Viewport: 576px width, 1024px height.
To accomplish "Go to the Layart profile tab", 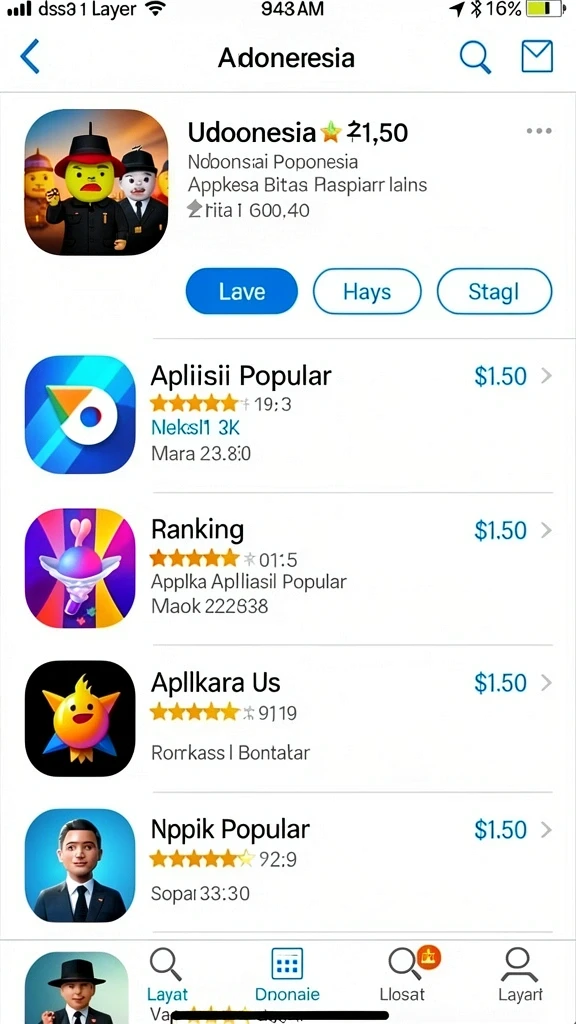I will [520, 976].
